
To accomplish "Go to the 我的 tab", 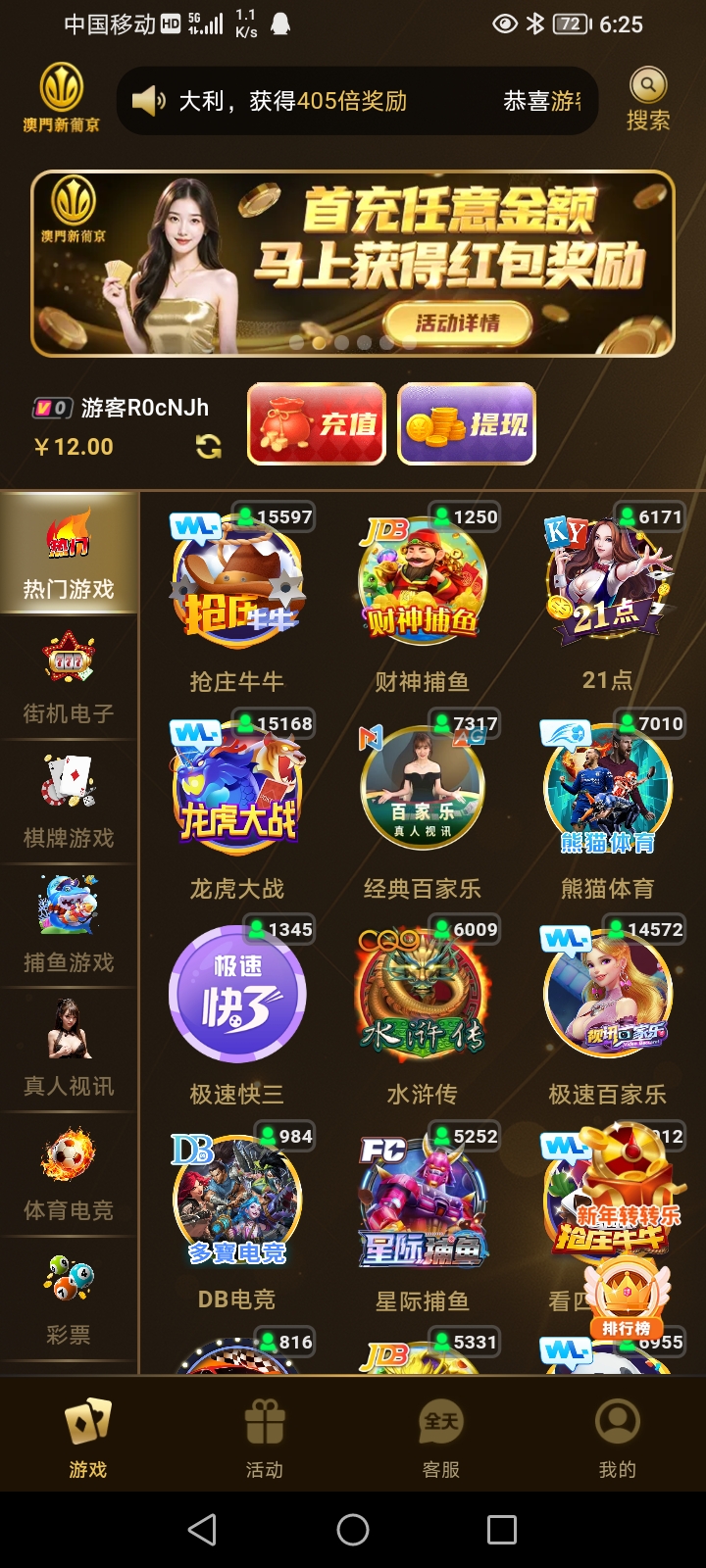I will [618, 1438].
